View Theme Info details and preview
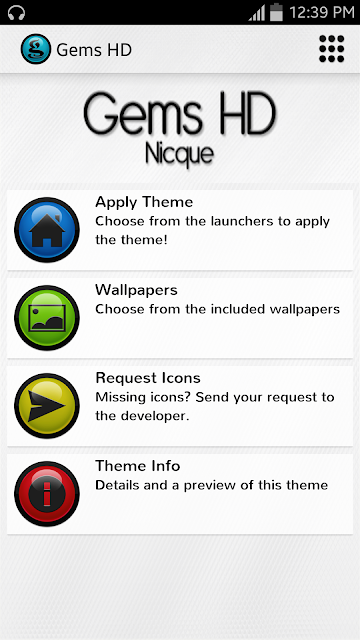 pos(180,494)
